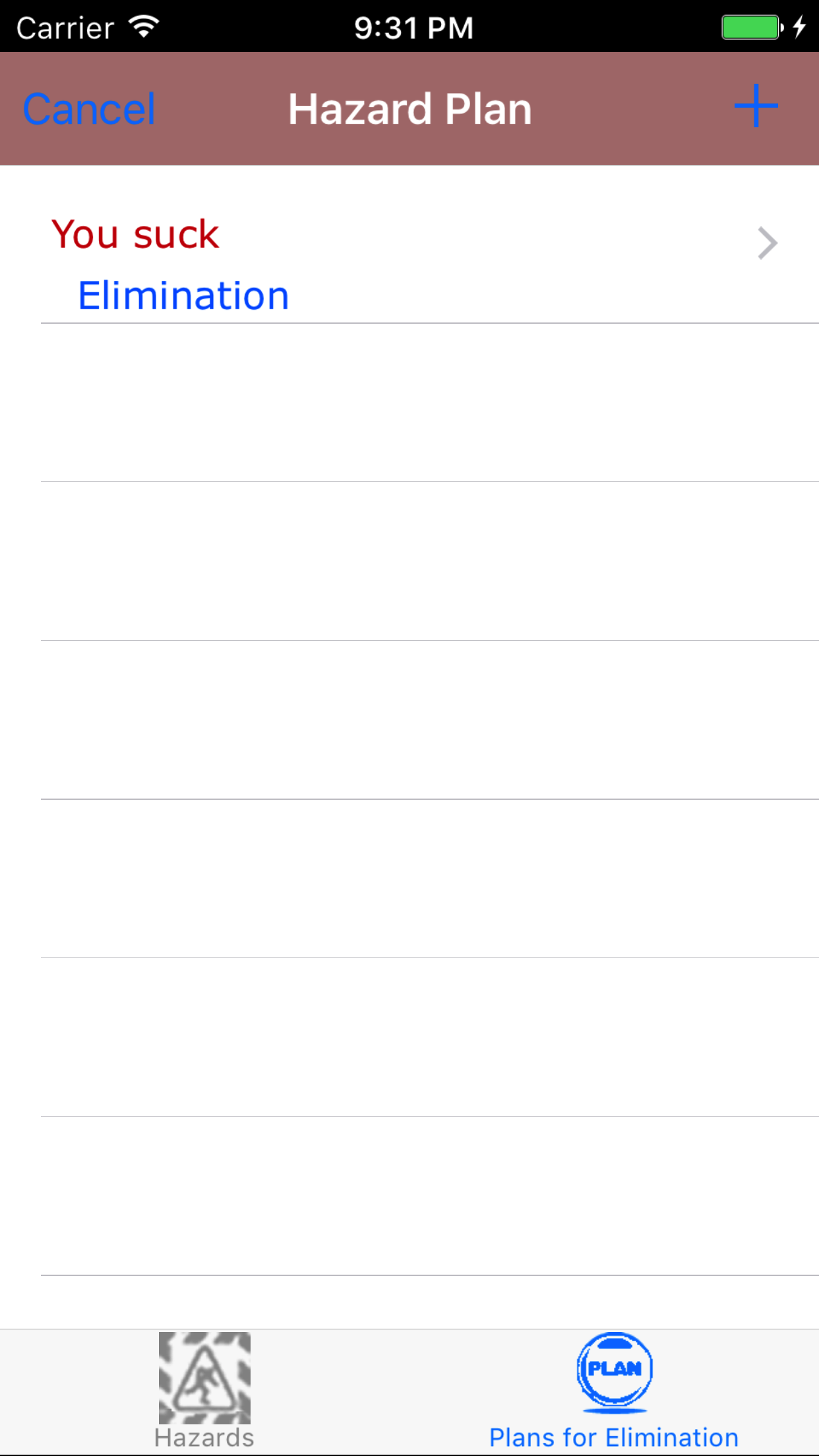Open the 'You suck' Elimination plan
The height and width of the screenshot is (1456, 819).
tap(409, 262)
